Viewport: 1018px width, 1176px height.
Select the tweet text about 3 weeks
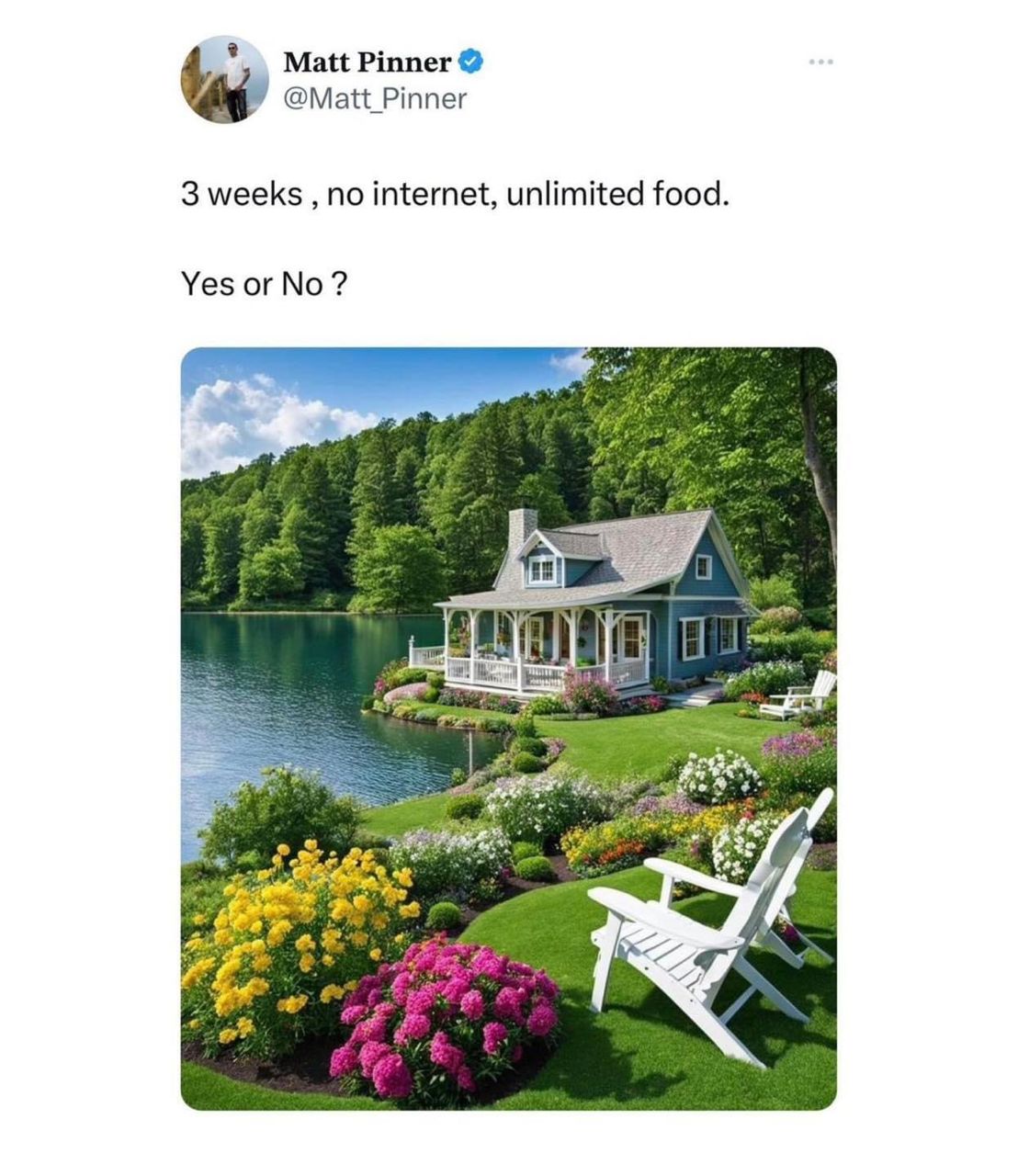tap(455, 193)
